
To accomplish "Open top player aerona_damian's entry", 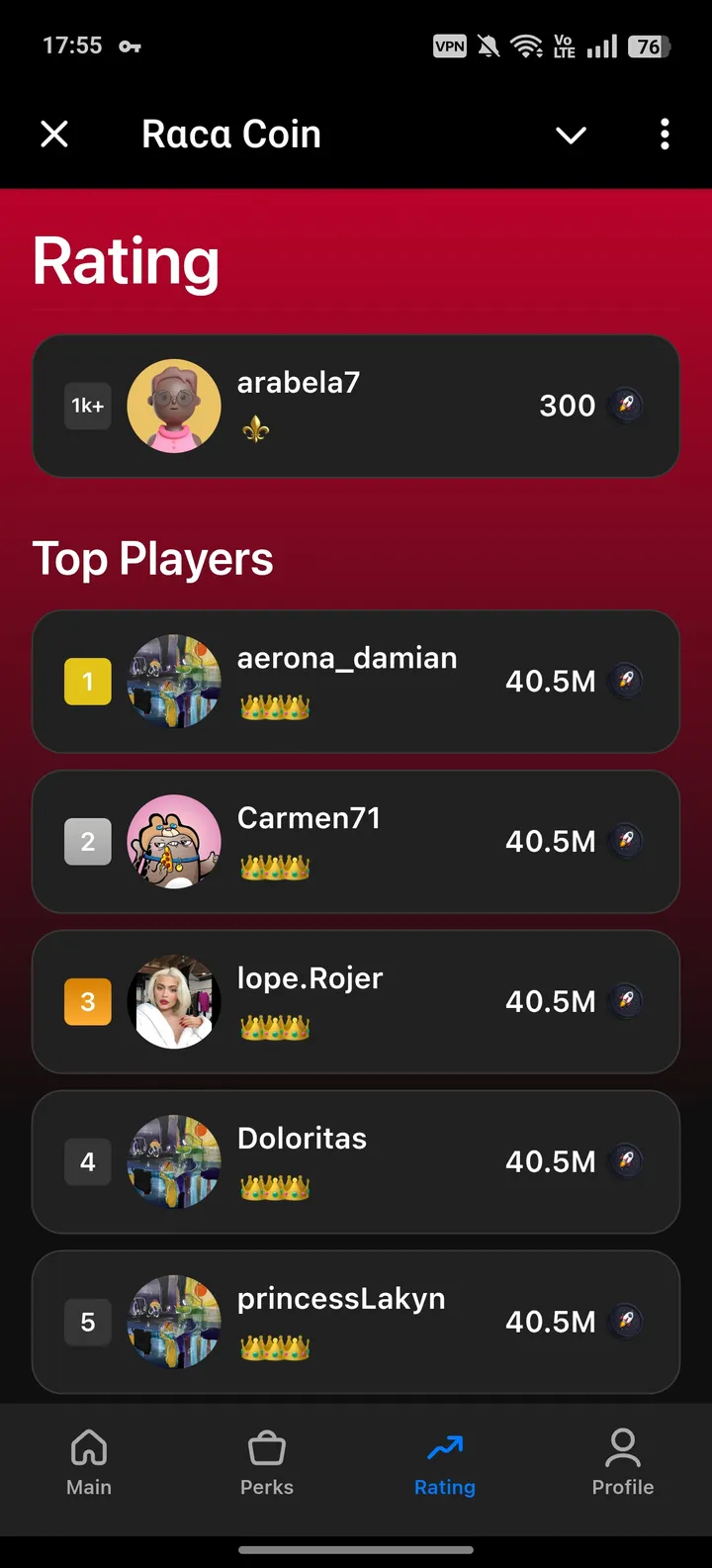I will click(356, 682).
